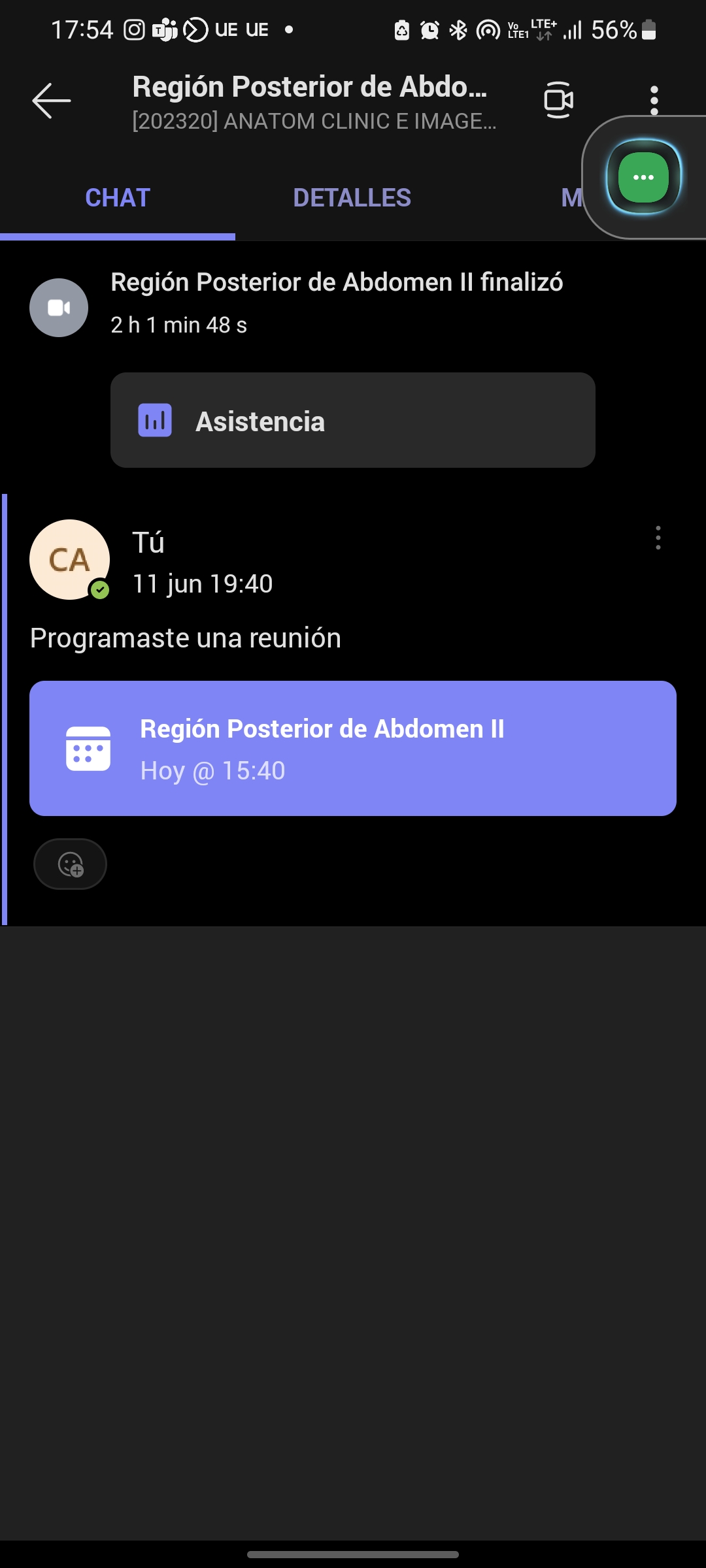Go back using the top-left arrow

(51, 101)
